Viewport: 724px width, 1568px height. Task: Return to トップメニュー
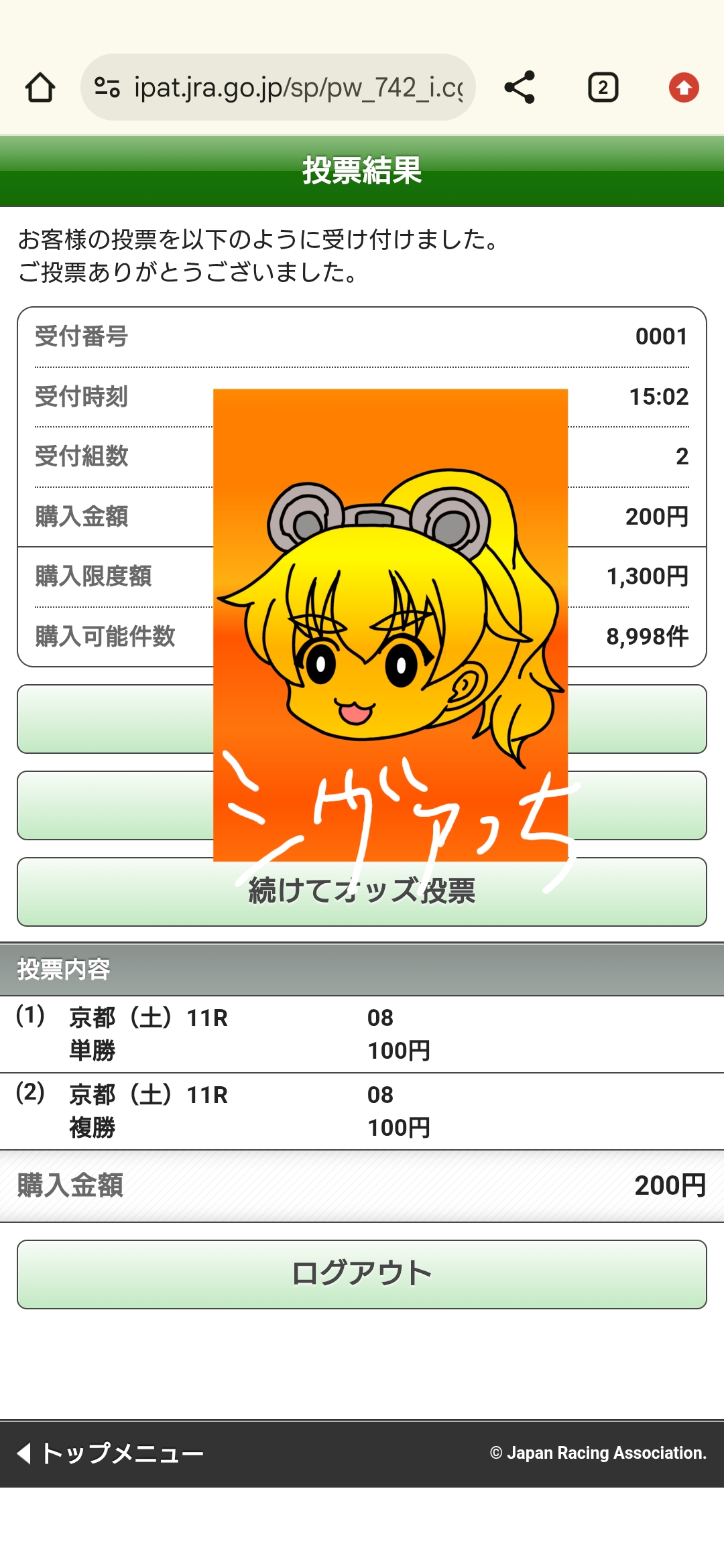pos(110,1453)
